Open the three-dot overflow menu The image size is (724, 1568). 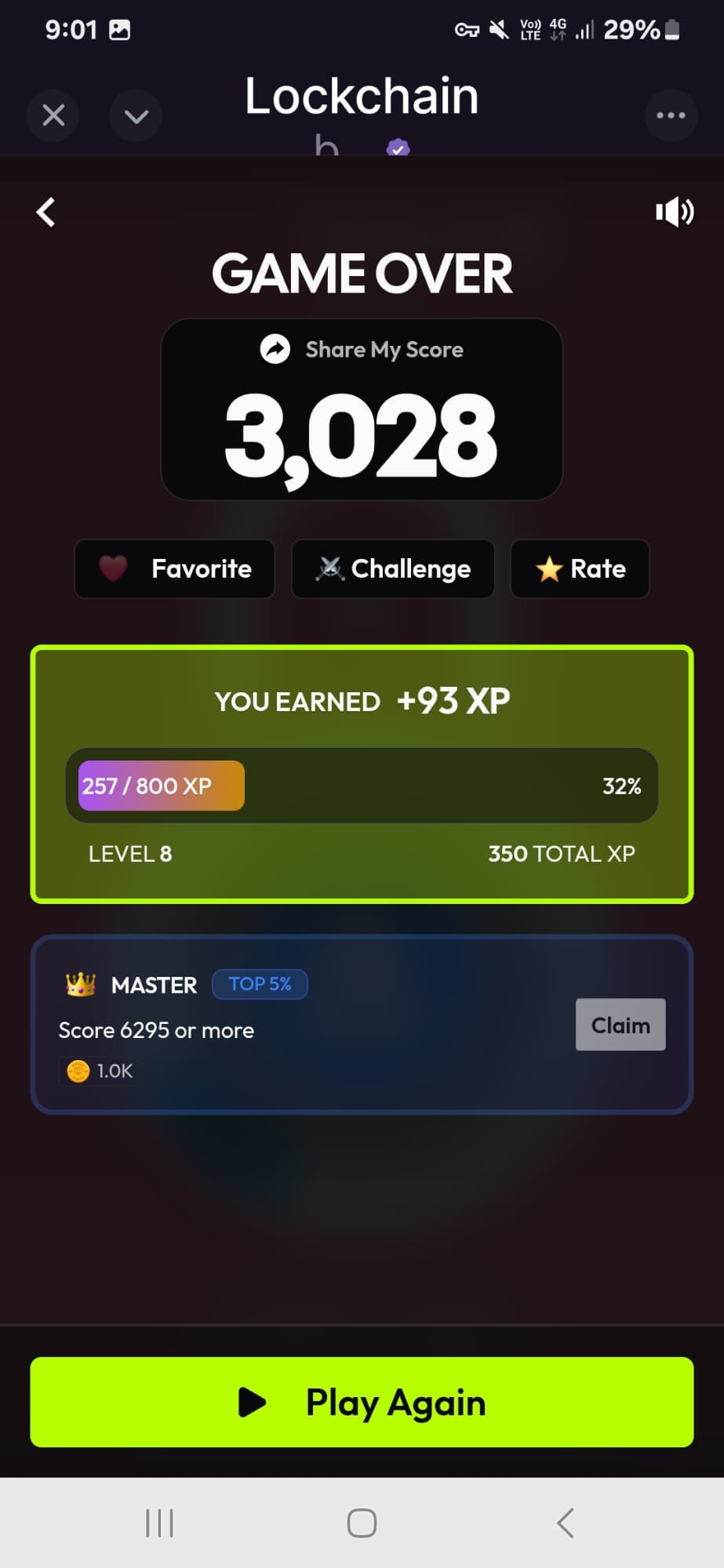tap(671, 116)
